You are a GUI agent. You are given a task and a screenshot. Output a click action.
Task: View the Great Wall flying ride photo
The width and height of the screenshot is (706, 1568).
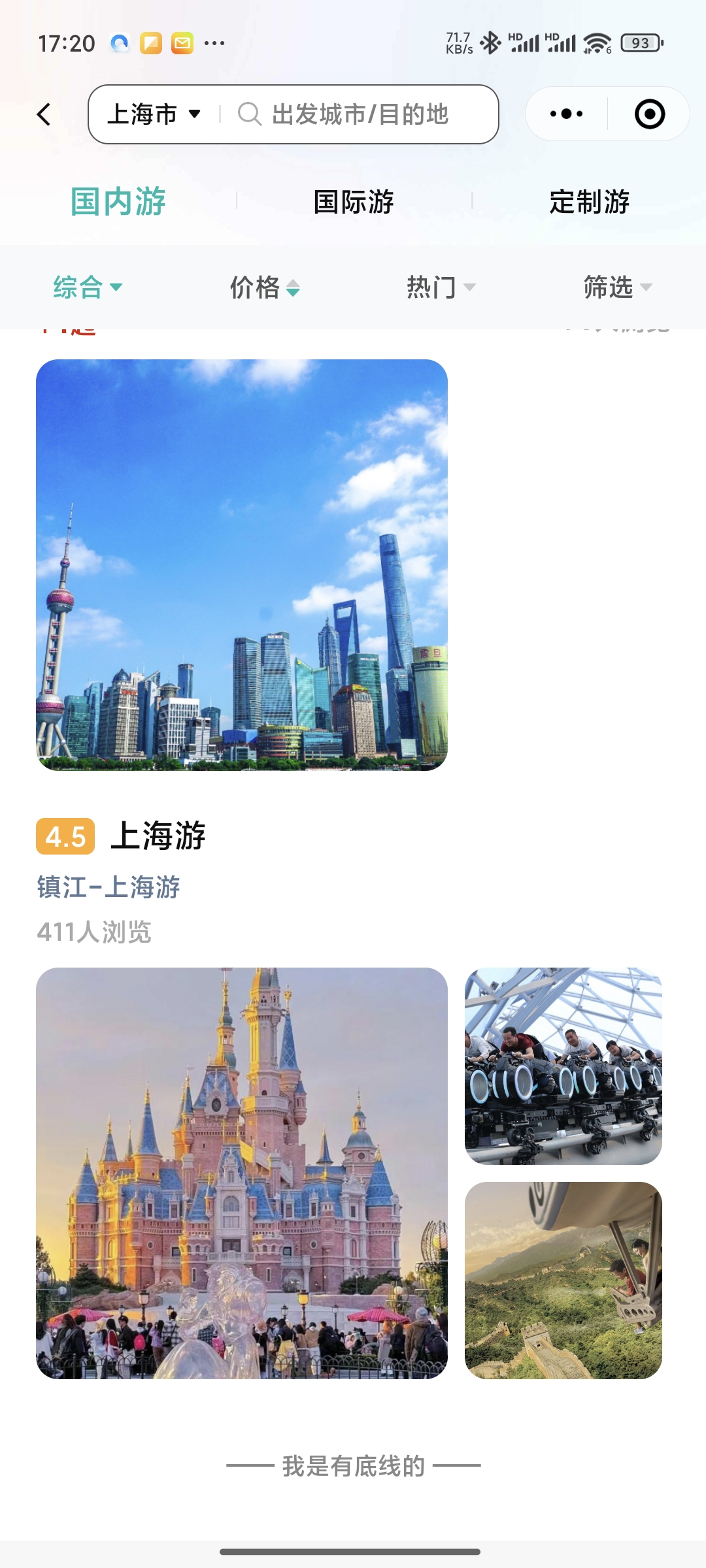(x=563, y=1280)
